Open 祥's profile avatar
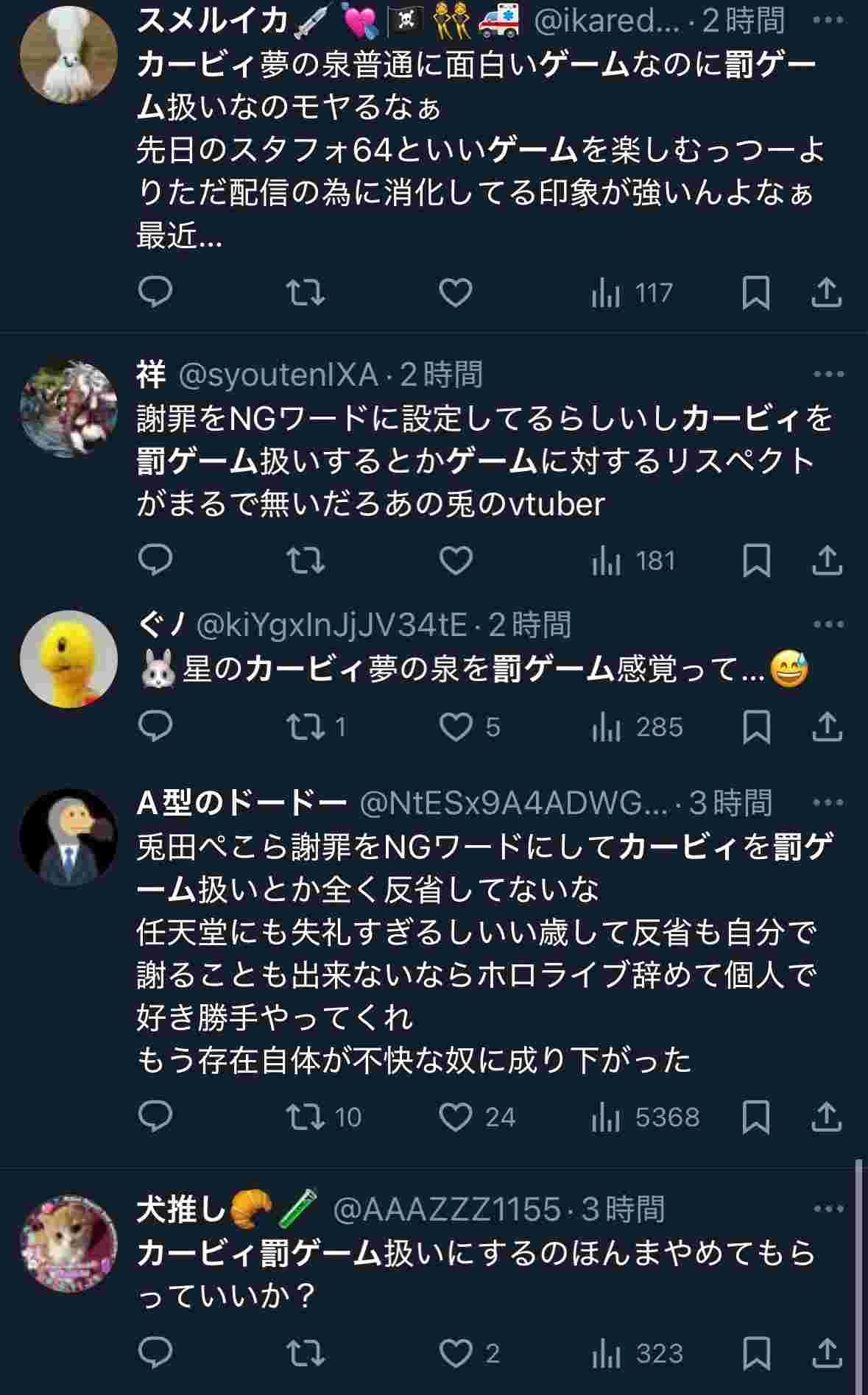This screenshot has width=868, height=1395. point(68,409)
